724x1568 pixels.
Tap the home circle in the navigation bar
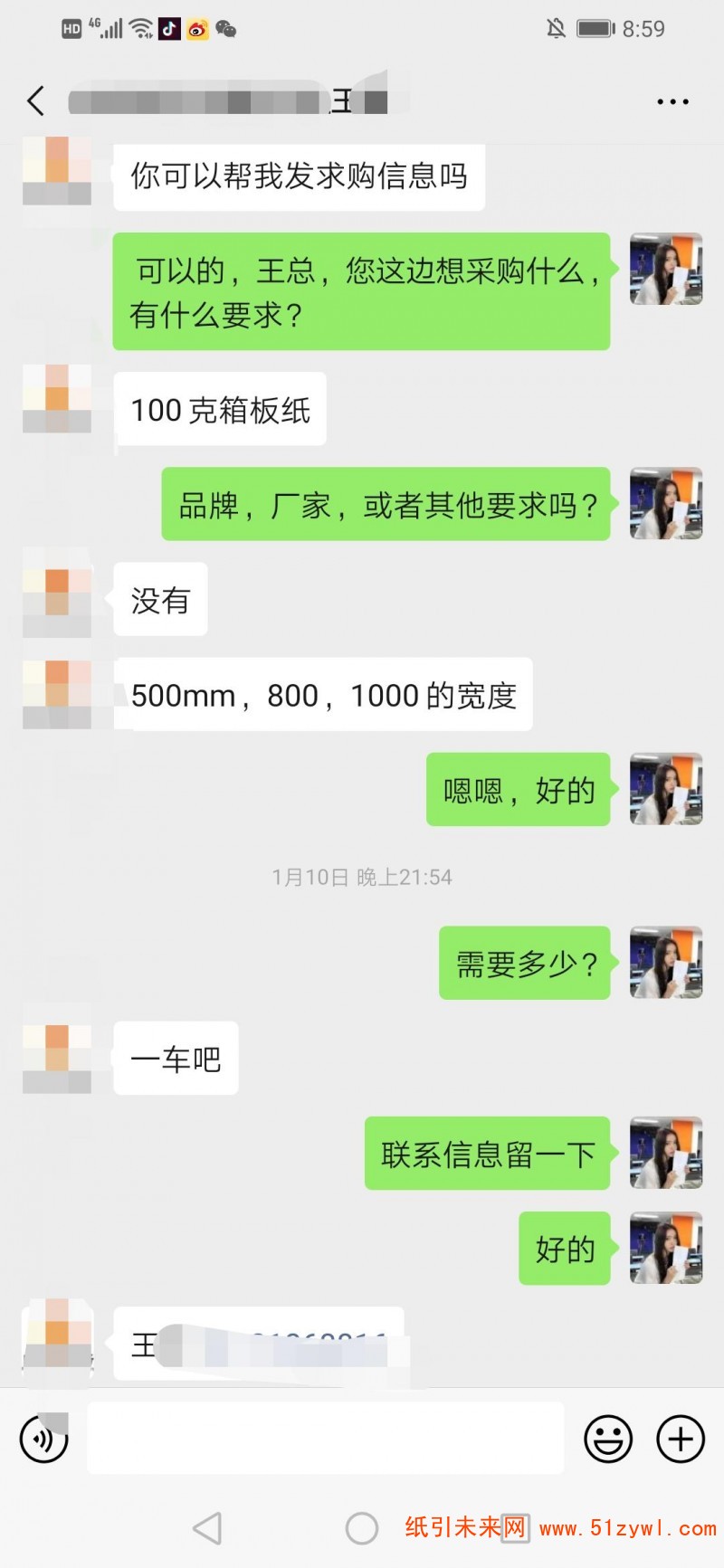coord(362,1528)
